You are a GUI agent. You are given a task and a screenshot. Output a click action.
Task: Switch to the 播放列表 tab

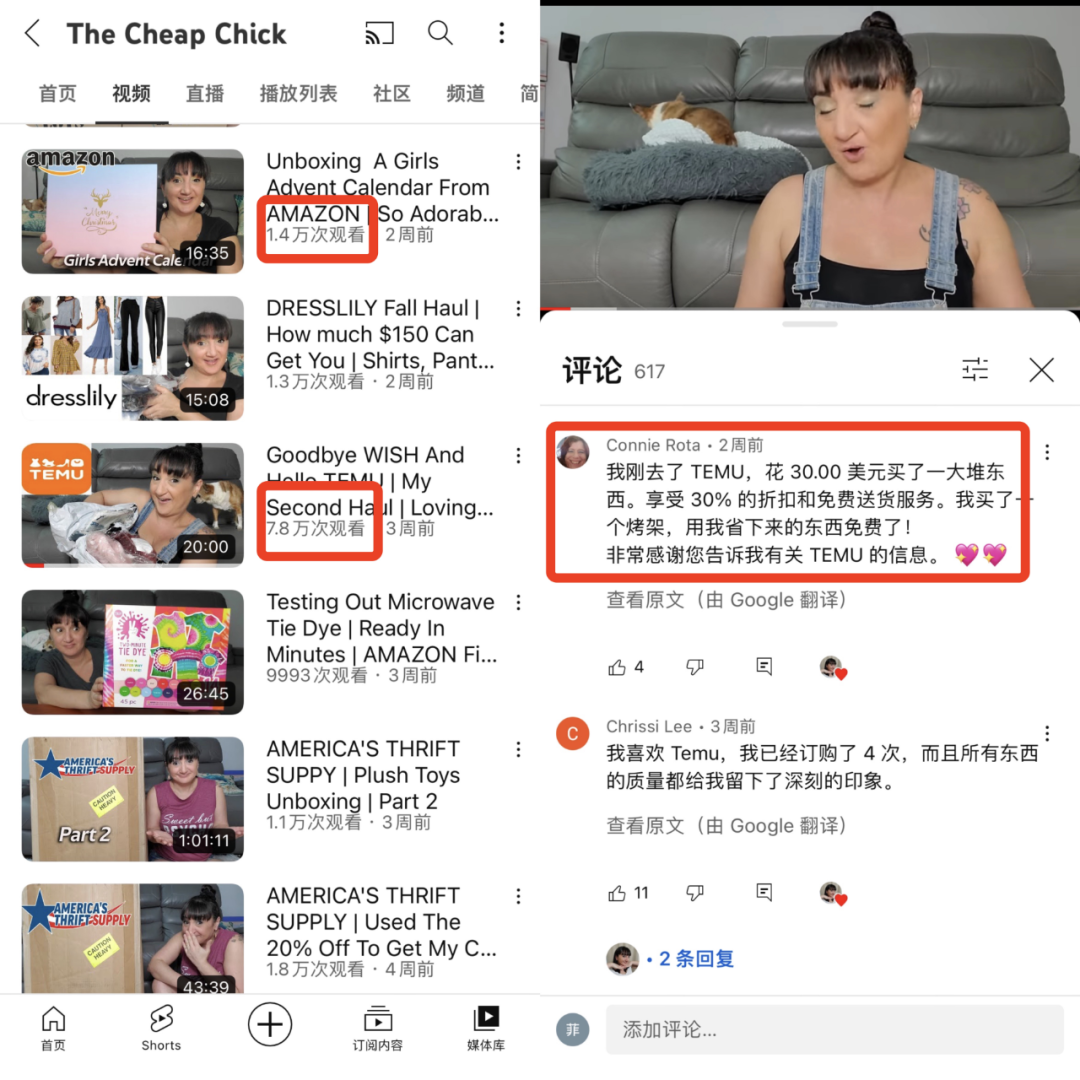[298, 94]
